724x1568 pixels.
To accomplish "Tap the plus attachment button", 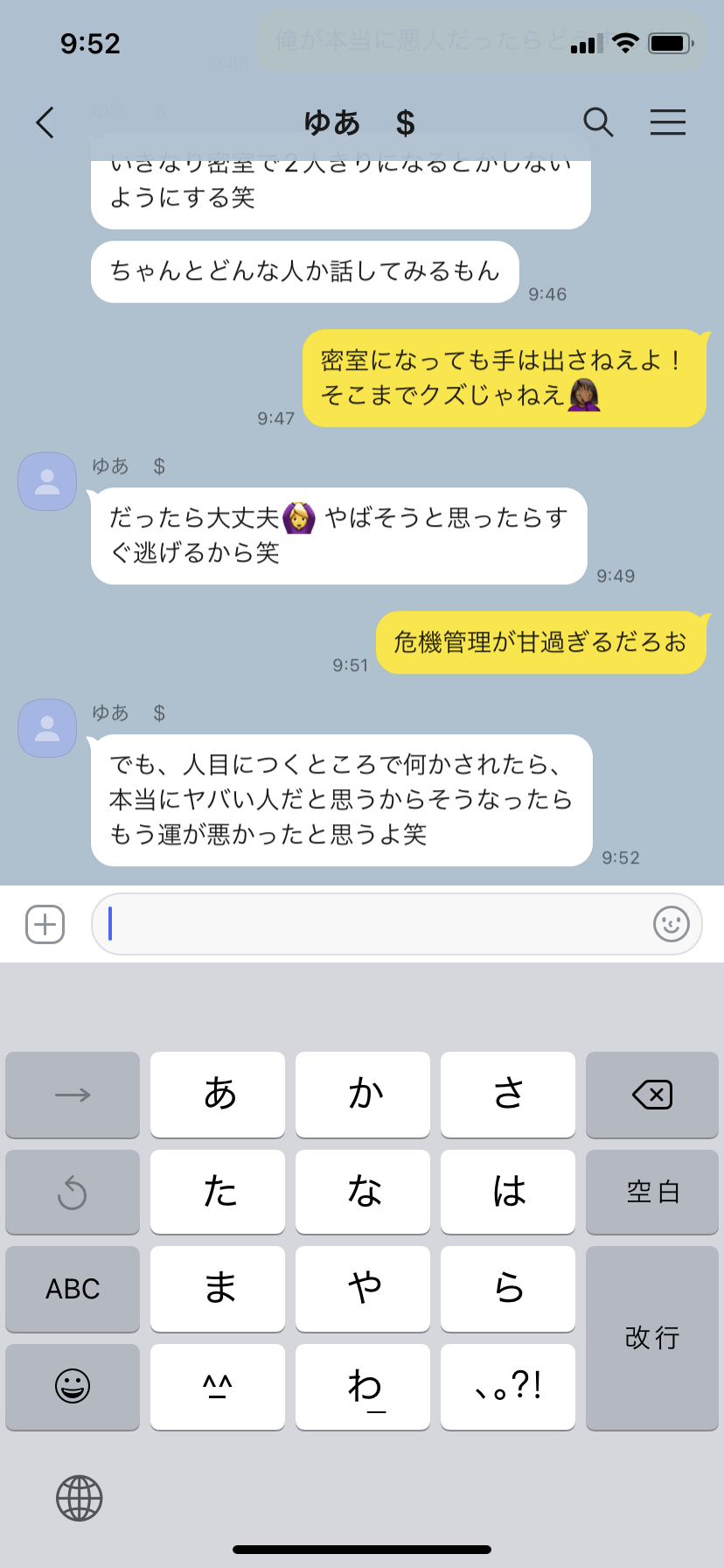I will pos(45,924).
